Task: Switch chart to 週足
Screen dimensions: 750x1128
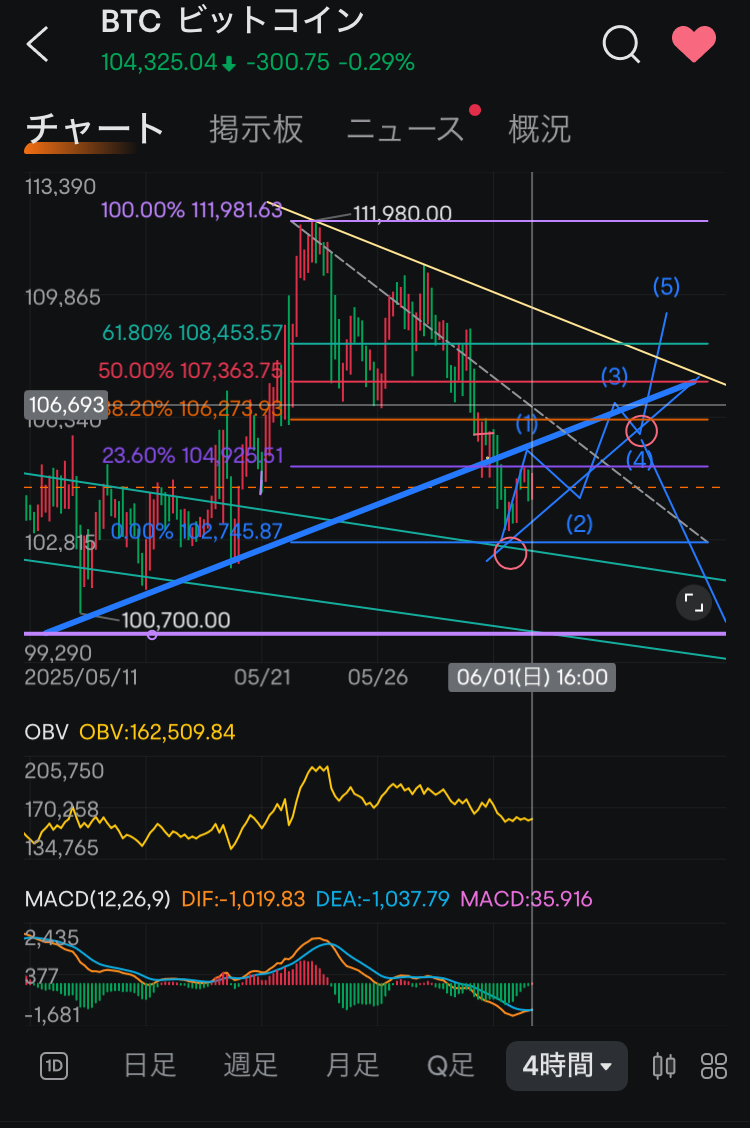Action: tap(251, 1066)
